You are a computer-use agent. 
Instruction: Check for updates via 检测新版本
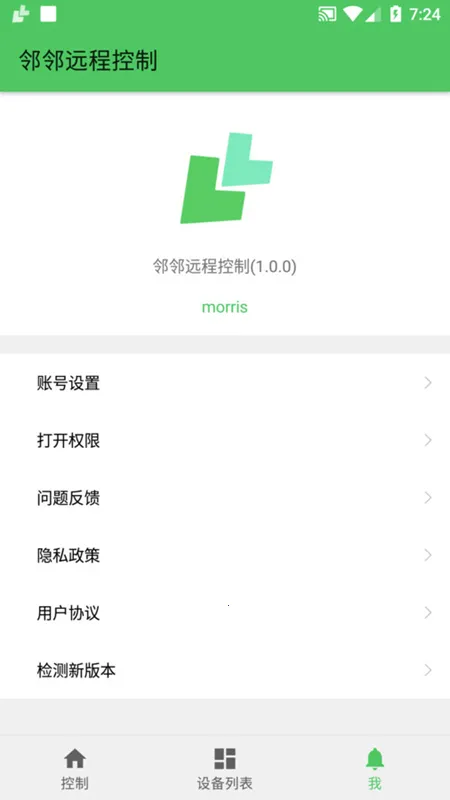pos(225,670)
